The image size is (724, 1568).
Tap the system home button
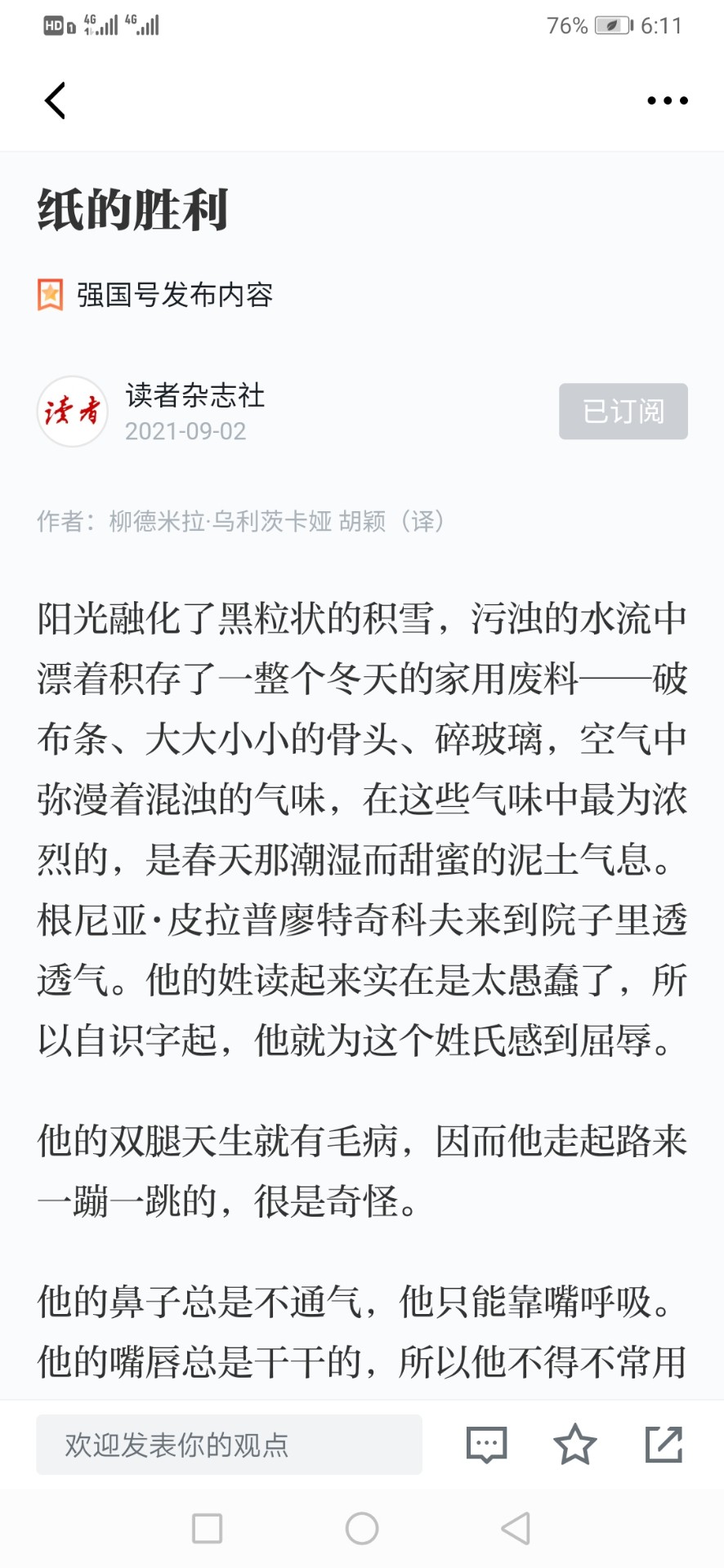pyautogui.click(x=362, y=1528)
